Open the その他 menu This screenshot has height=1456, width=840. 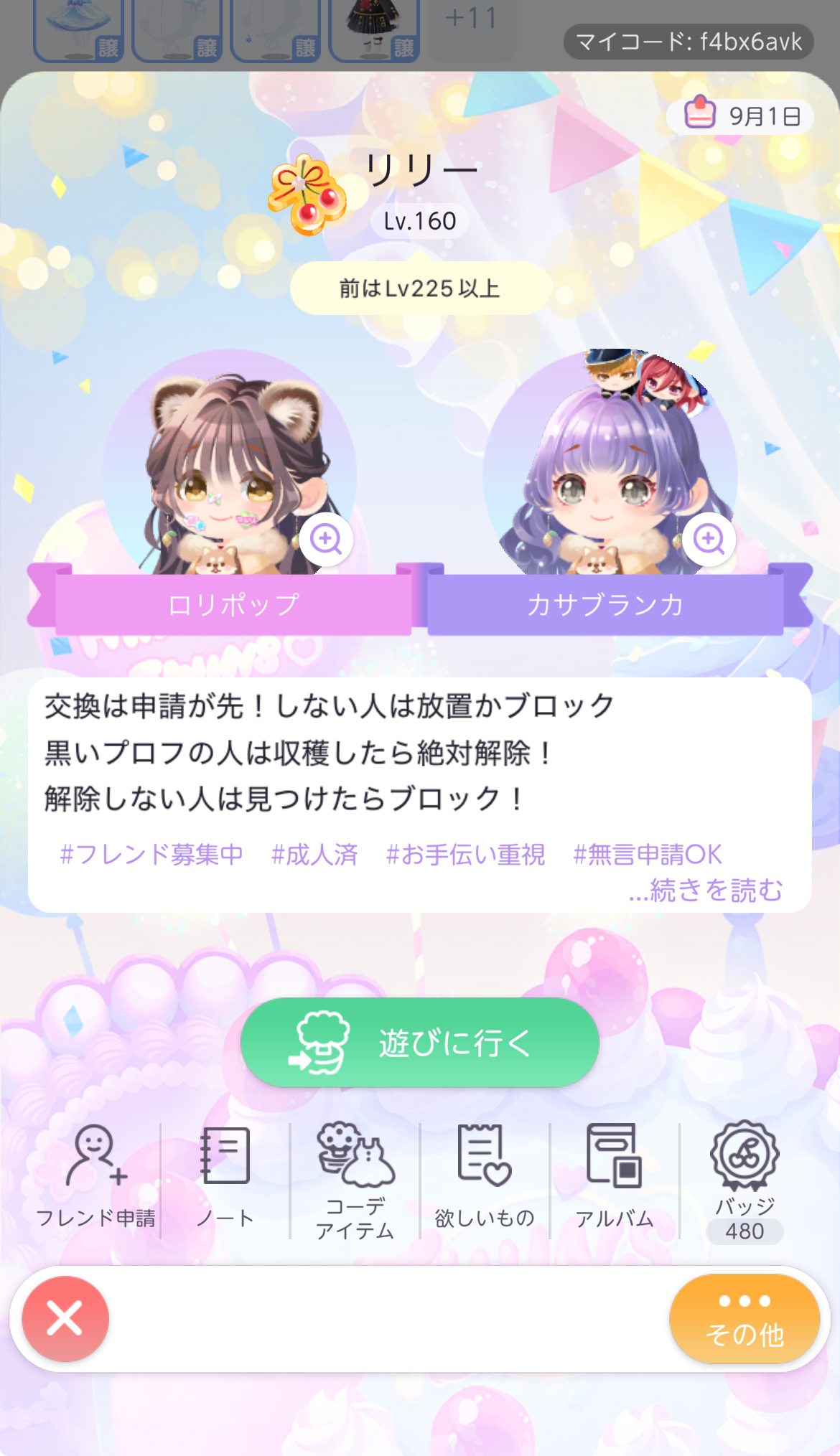point(745,1319)
